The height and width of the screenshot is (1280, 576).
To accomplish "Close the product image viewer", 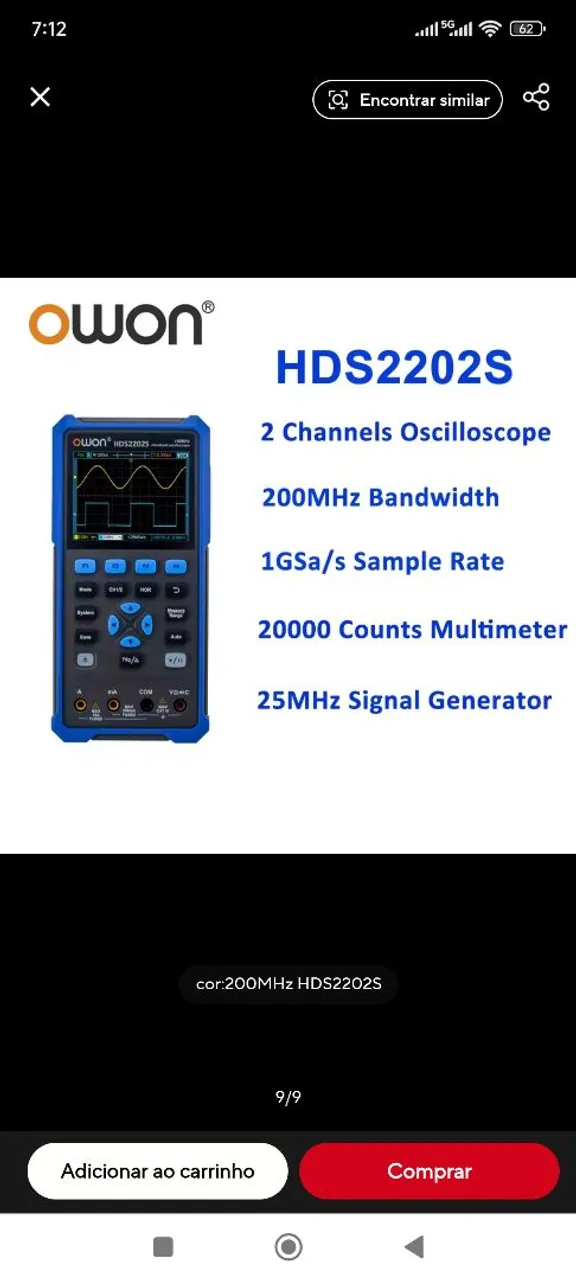I will (x=40, y=97).
